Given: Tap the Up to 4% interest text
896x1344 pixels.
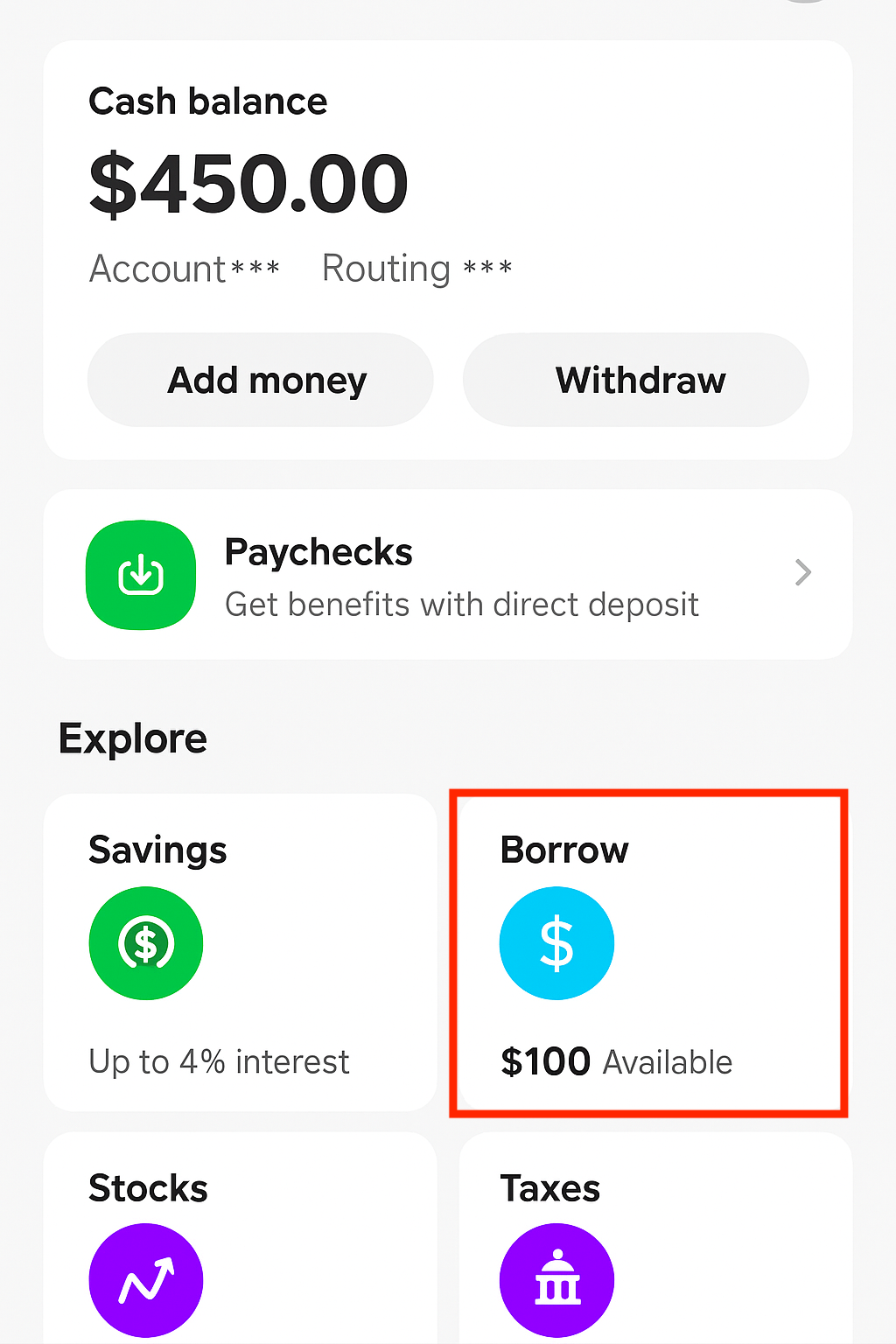Looking at the screenshot, I should pos(218,1061).
